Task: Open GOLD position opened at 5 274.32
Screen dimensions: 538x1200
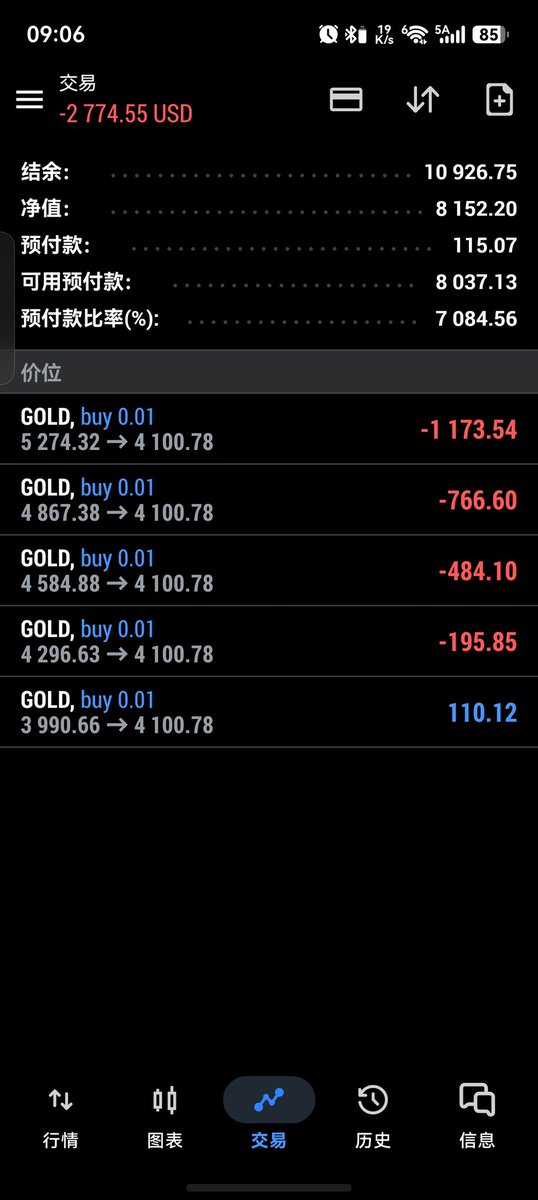Action: [269, 430]
